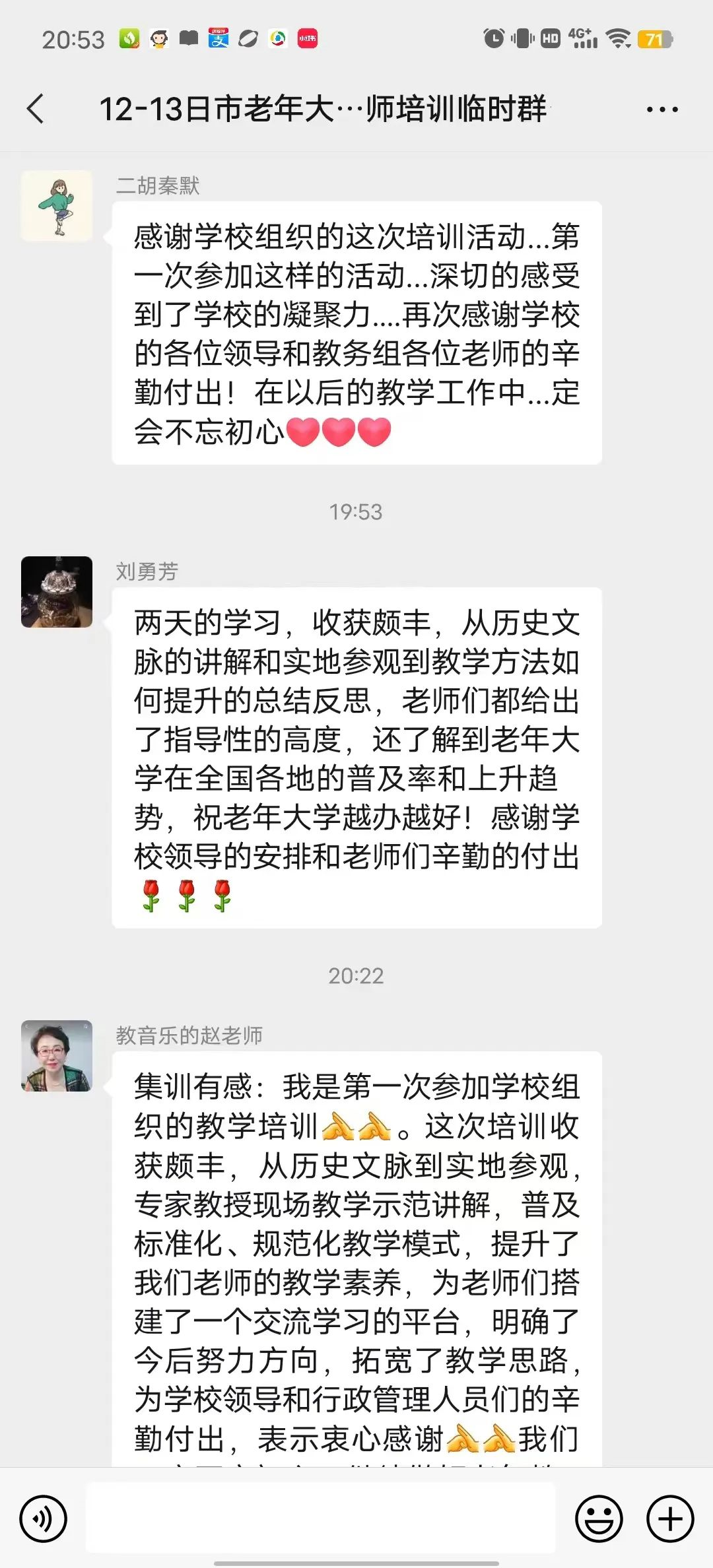Viewport: 713px width, 1568px height.
Task: Open the plus attachments menu
Action: (669, 1519)
